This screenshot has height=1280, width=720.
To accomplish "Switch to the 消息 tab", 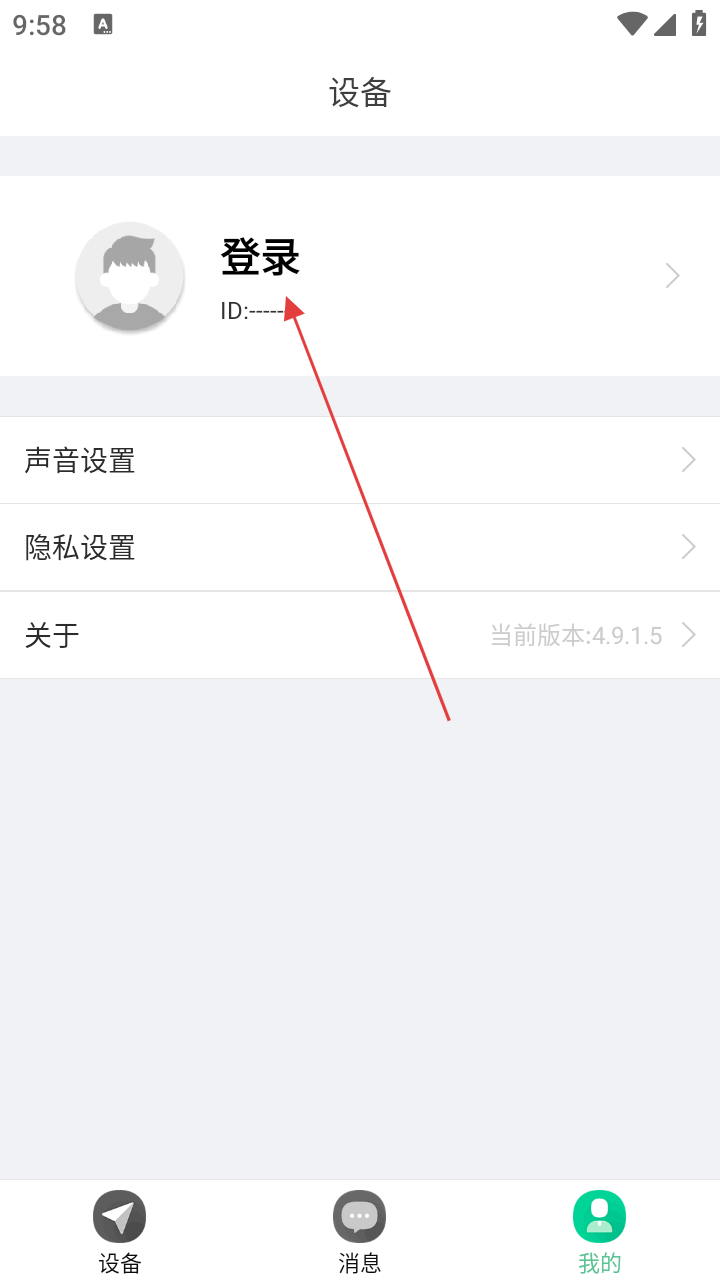I will (360, 1232).
